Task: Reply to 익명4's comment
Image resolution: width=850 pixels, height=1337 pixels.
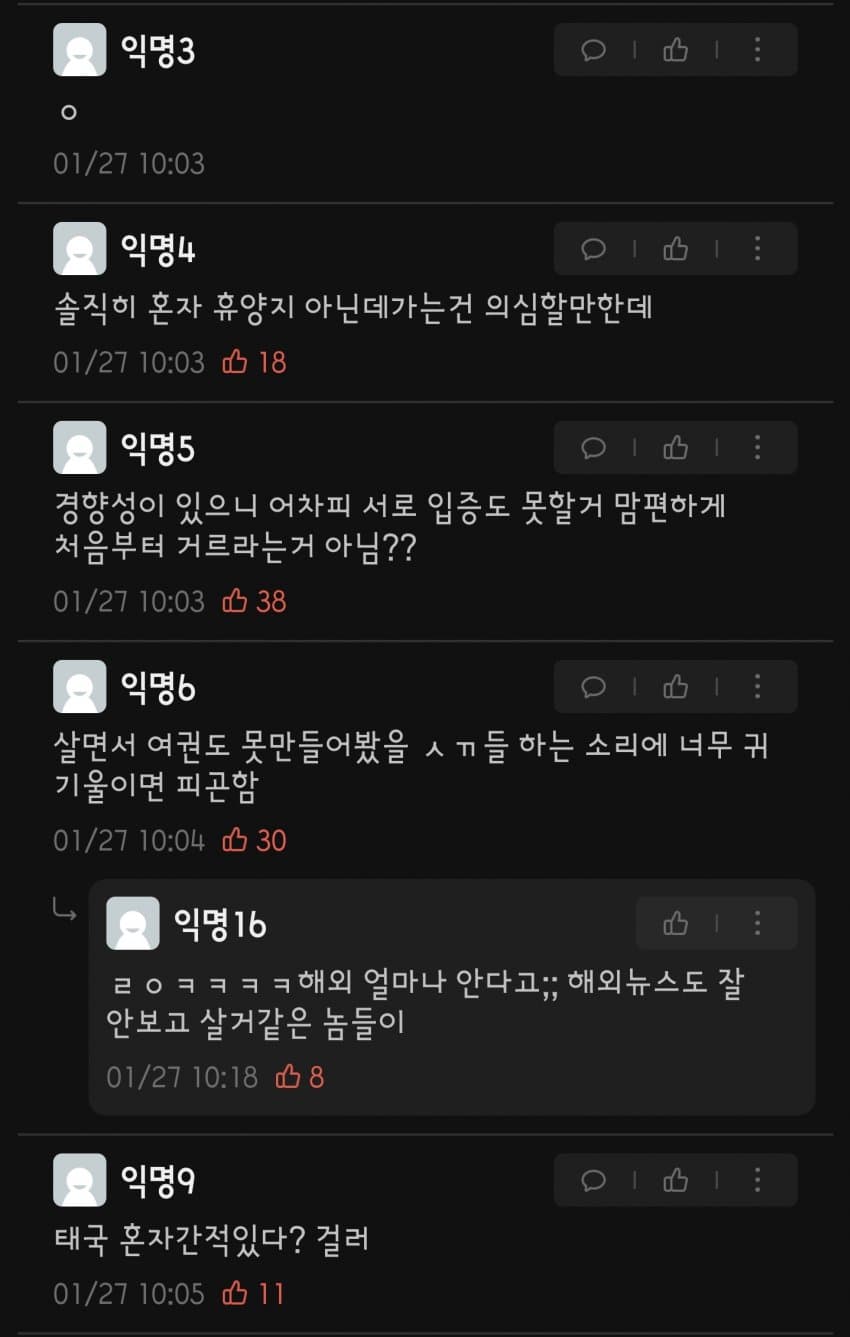Action: (x=594, y=249)
